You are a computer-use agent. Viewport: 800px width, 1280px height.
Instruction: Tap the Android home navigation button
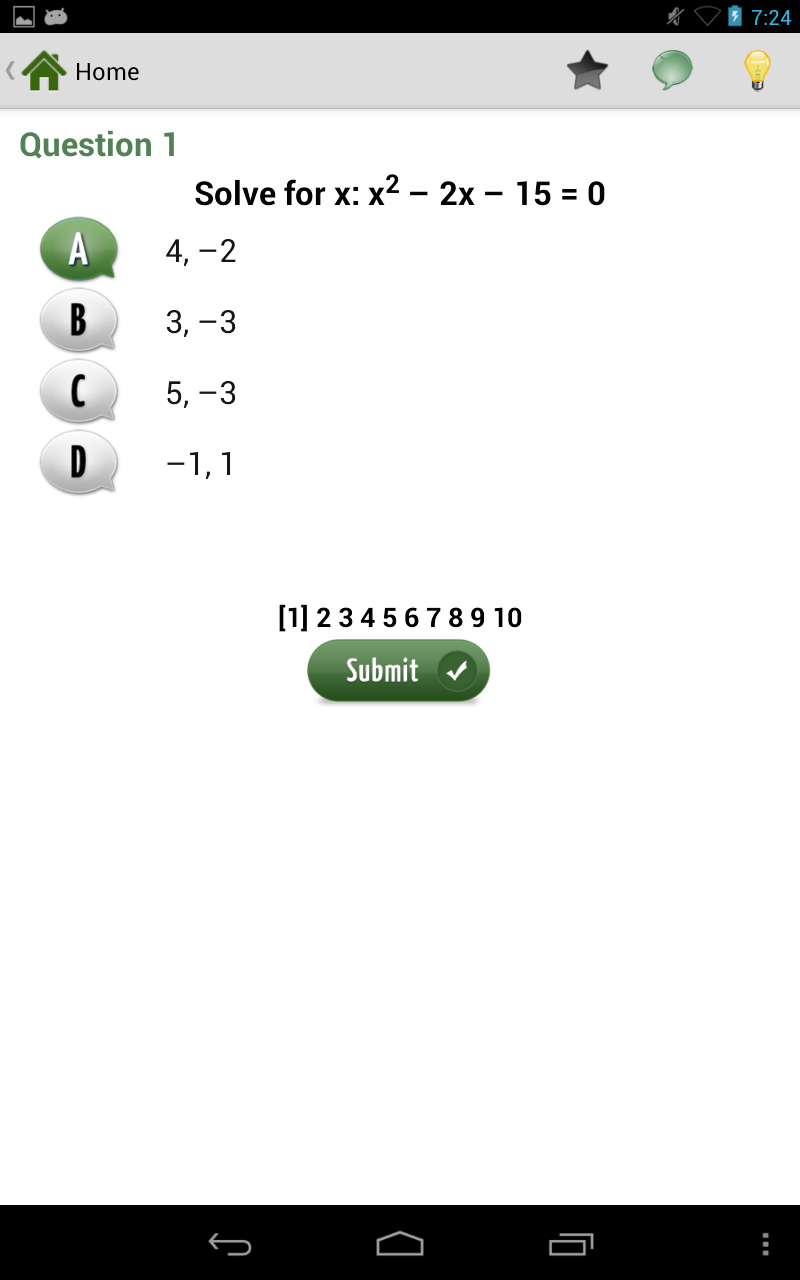399,1245
